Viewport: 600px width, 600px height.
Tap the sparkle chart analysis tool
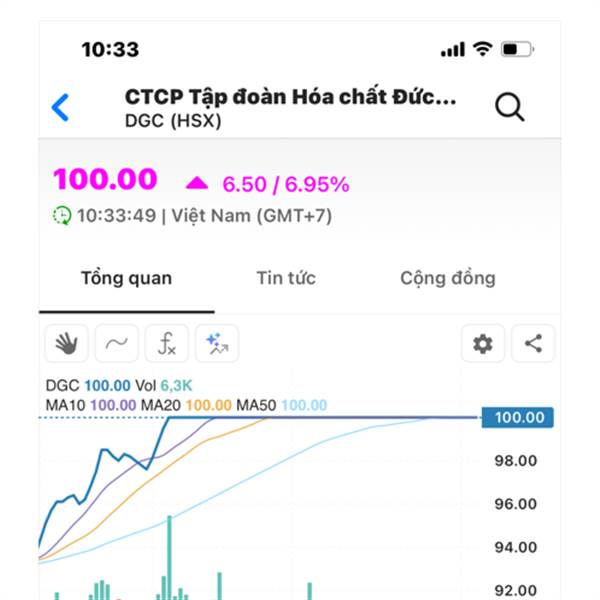[x=217, y=344]
